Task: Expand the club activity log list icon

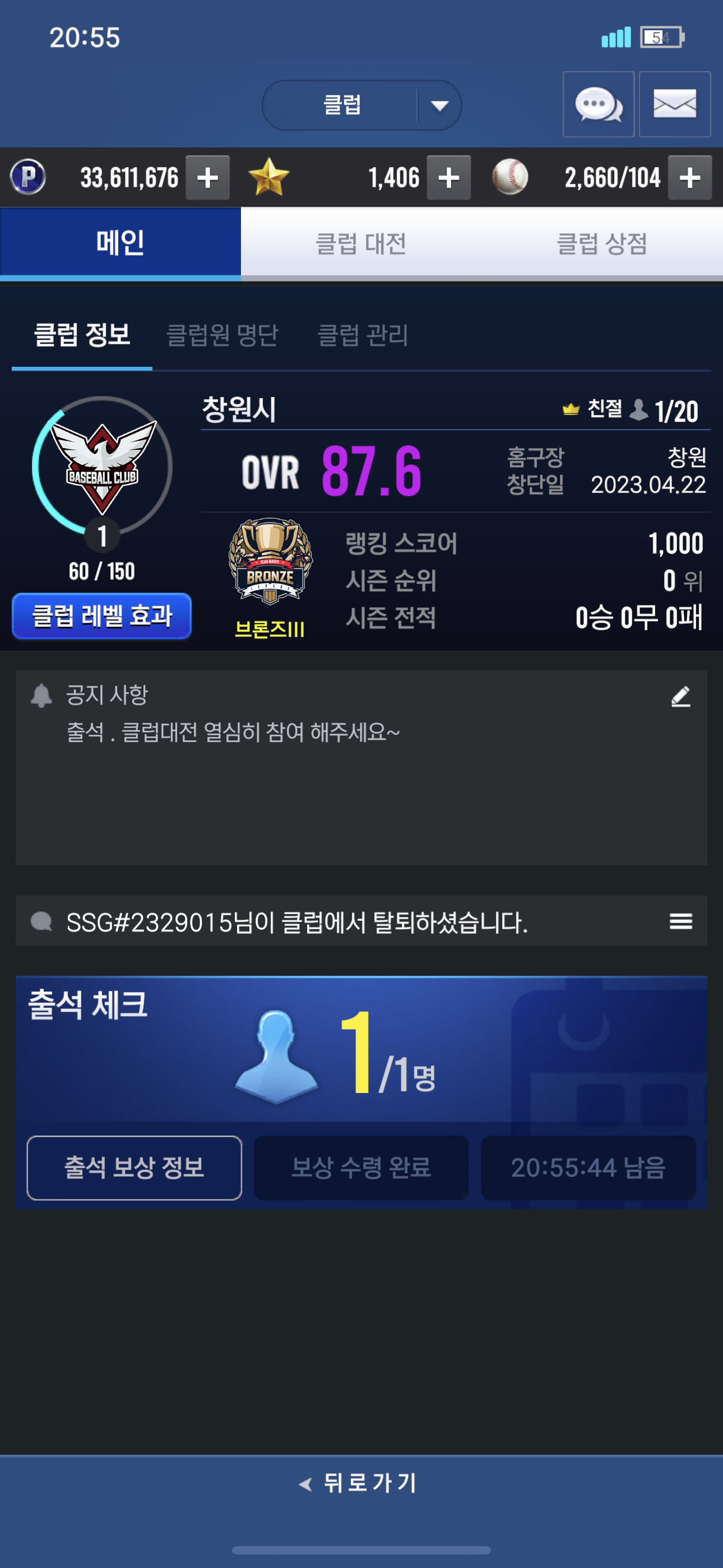Action: pyautogui.click(x=680, y=921)
